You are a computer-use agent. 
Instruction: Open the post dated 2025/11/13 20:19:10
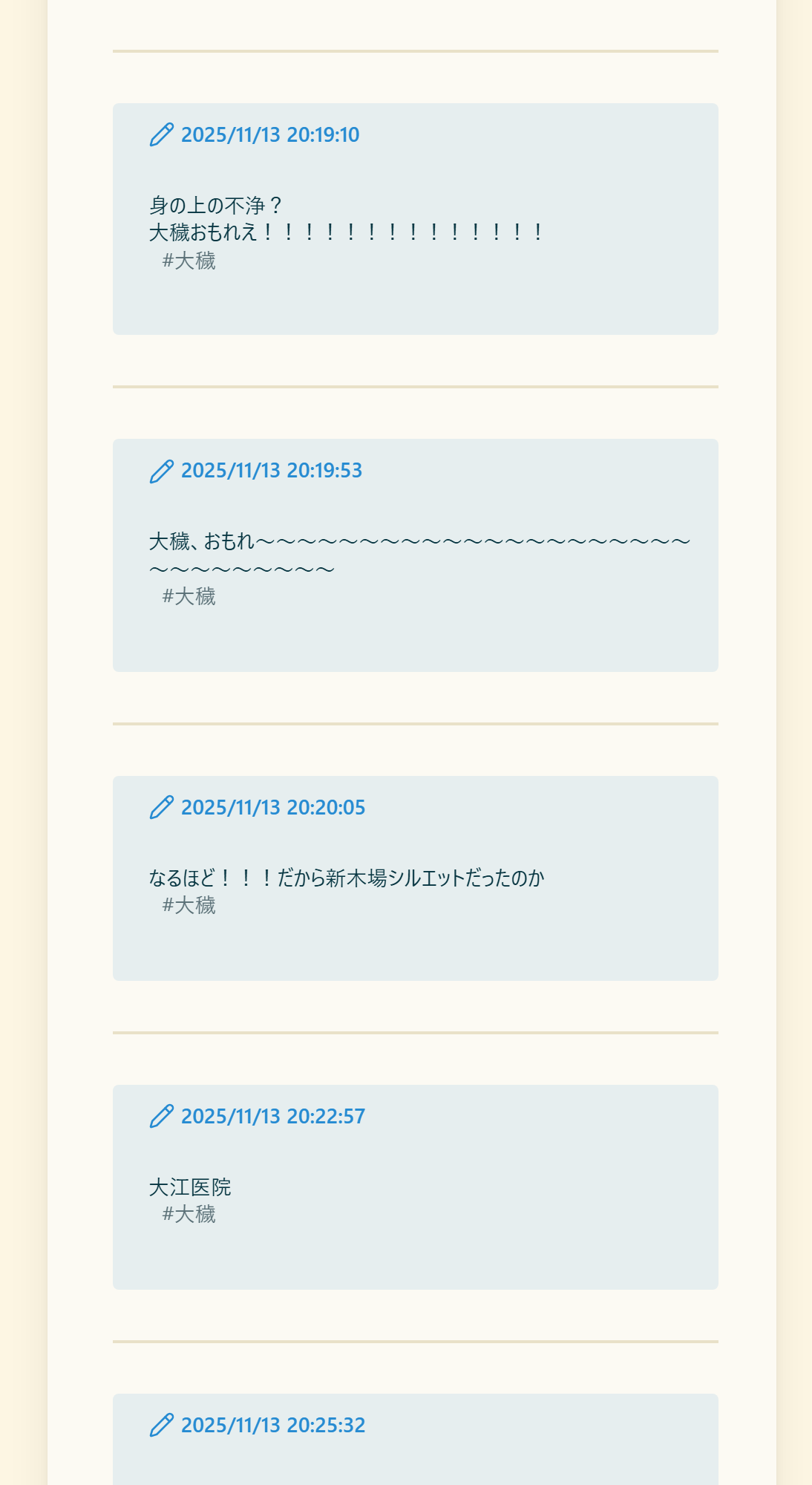(269, 135)
